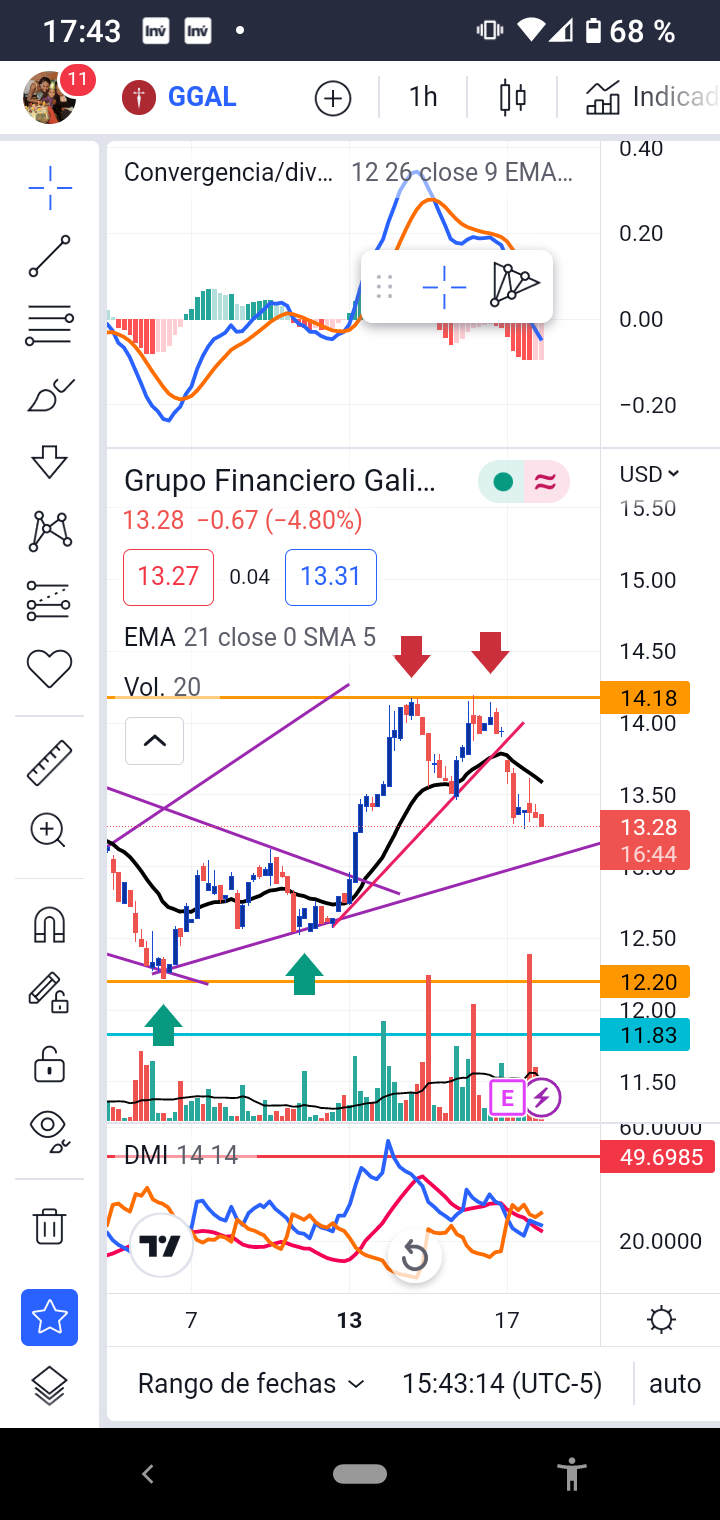Image resolution: width=720 pixels, height=1520 pixels.
Task: Change the 1h time interval
Action: click(423, 97)
